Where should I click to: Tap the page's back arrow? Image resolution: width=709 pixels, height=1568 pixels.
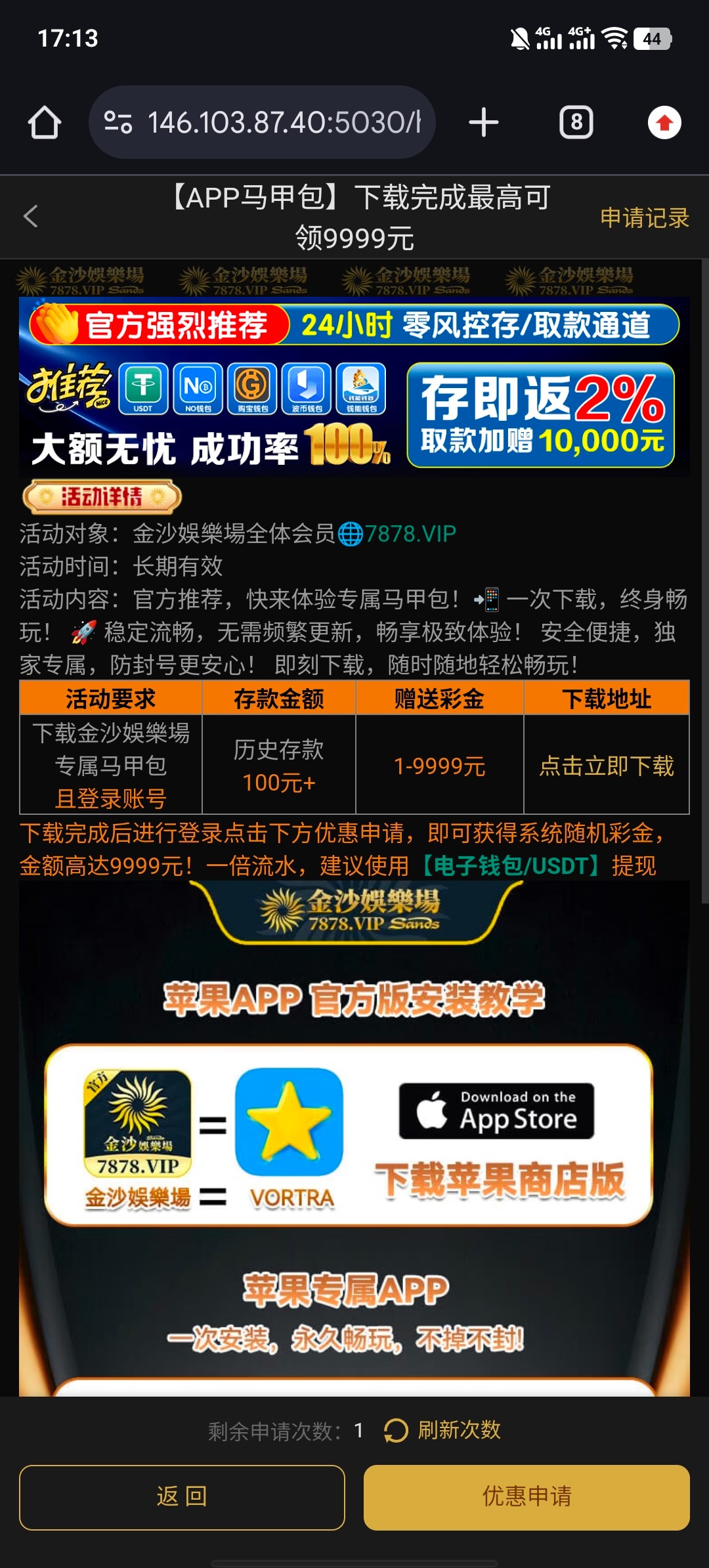[31, 216]
